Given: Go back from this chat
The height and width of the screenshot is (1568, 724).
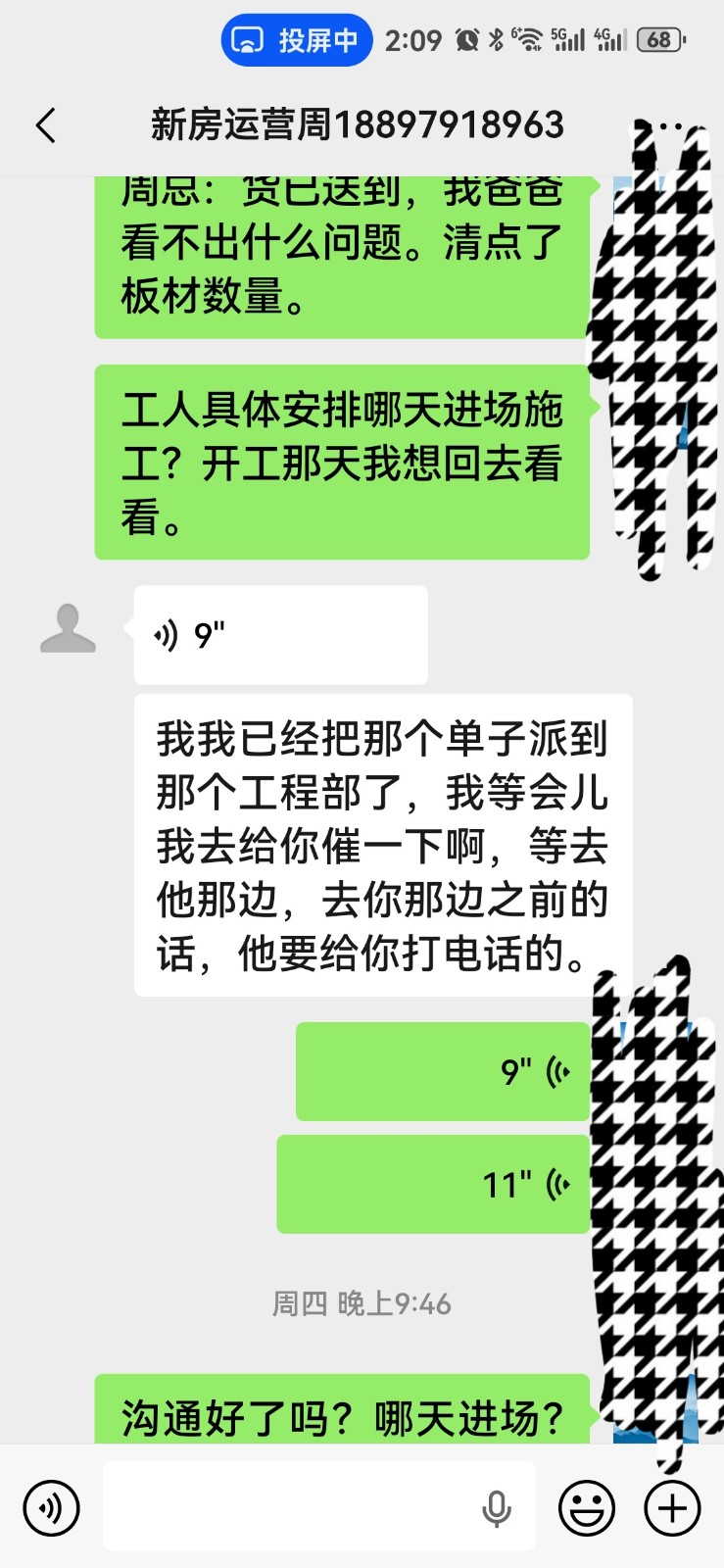Looking at the screenshot, I should coord(45,125).
